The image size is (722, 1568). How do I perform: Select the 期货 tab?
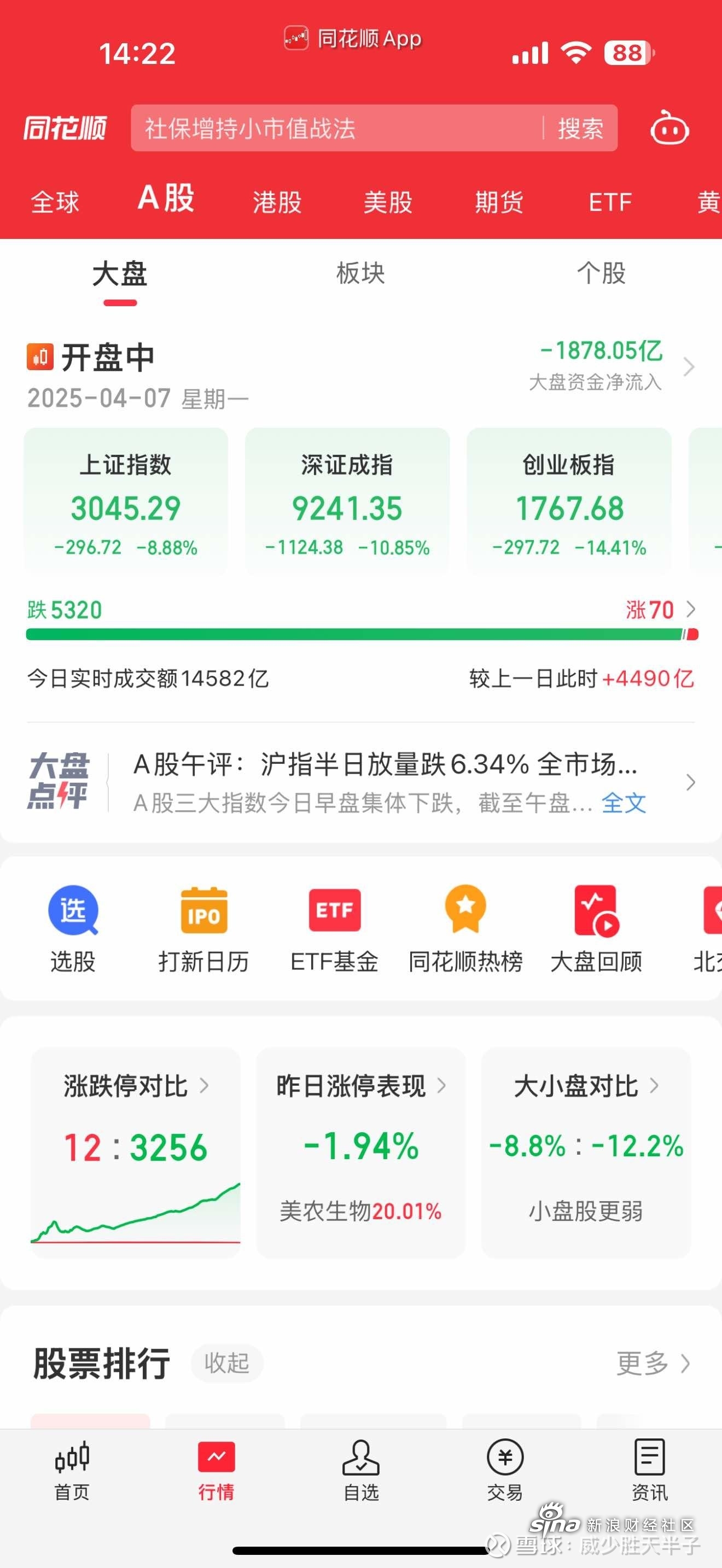pyautogui.click(x=499, y=202)
